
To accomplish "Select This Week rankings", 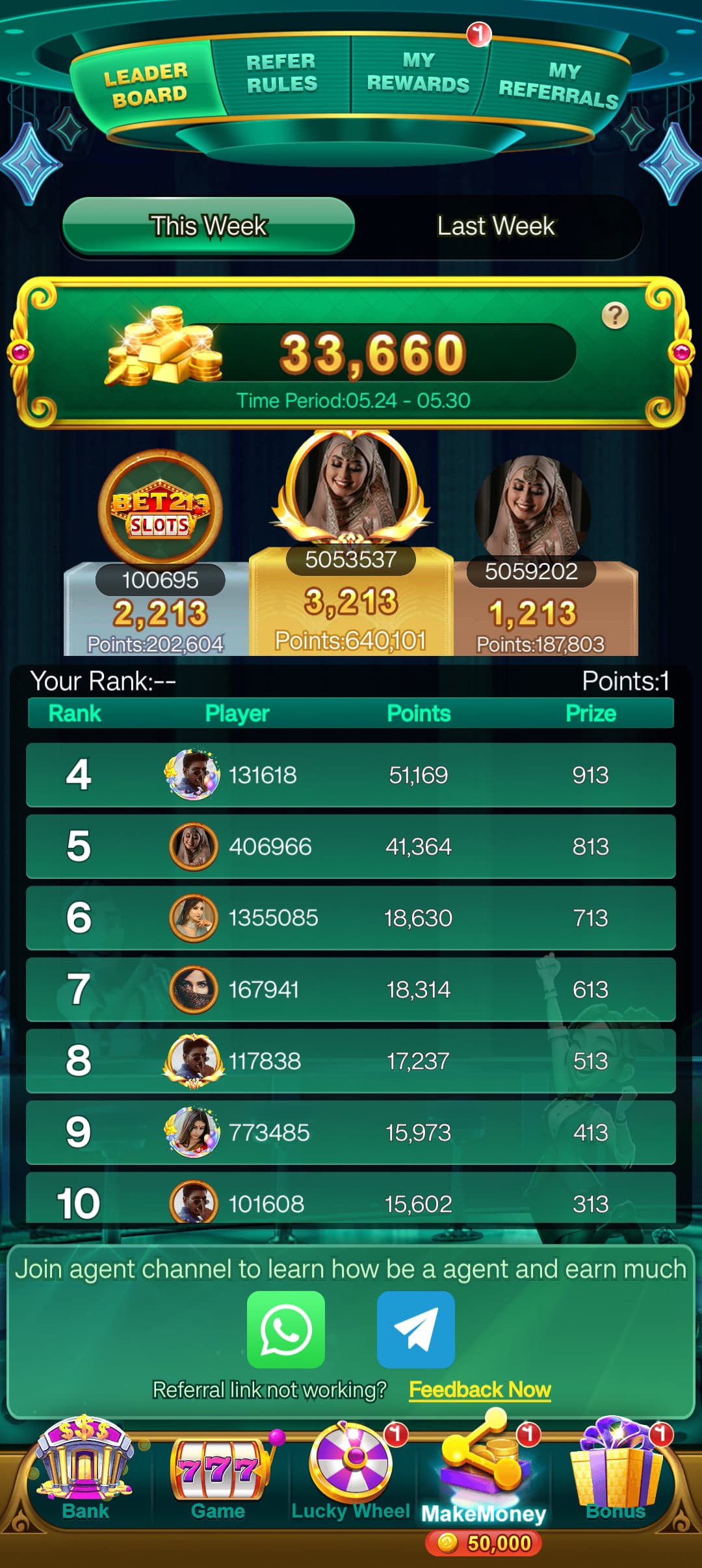I will (x=209, y=226).
